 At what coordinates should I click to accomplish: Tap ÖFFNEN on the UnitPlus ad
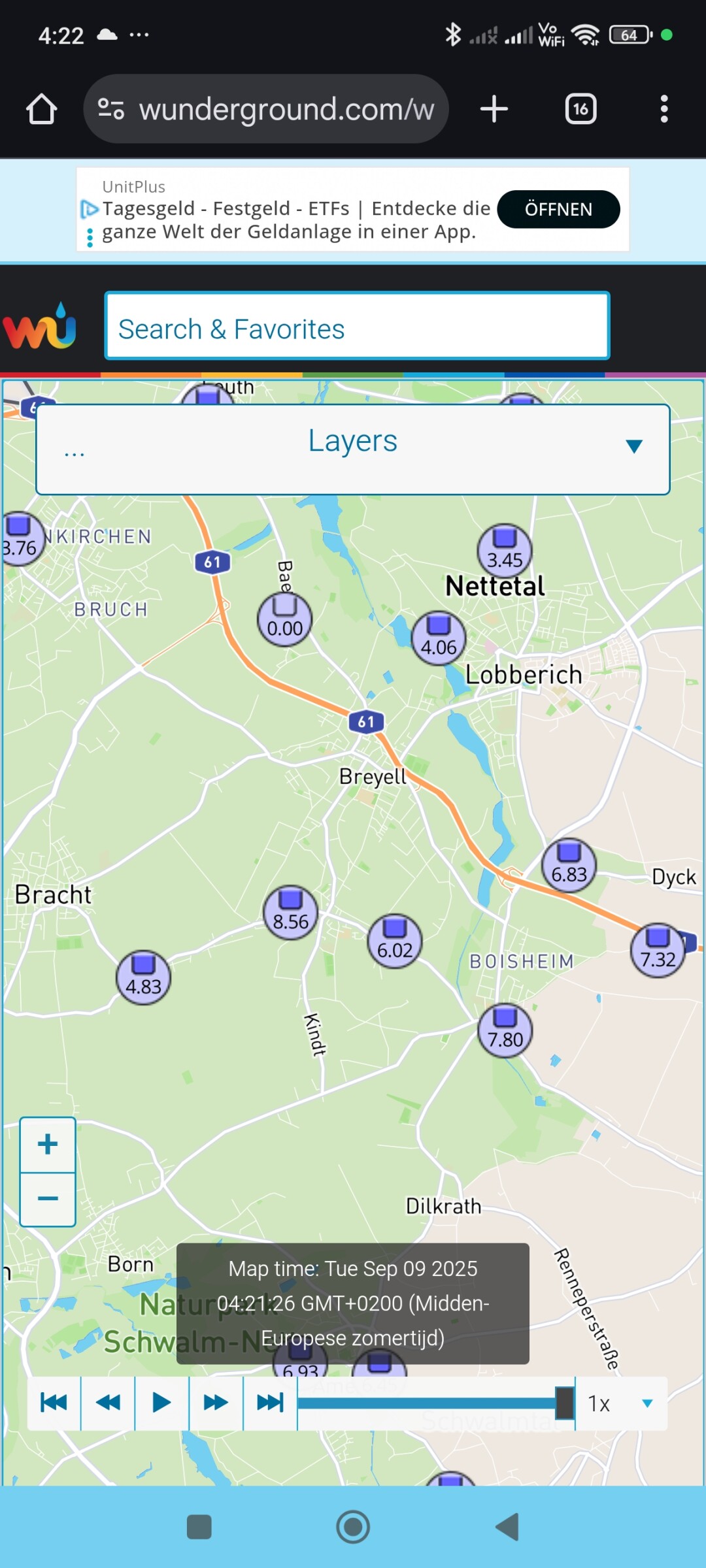tap(558, 209)
